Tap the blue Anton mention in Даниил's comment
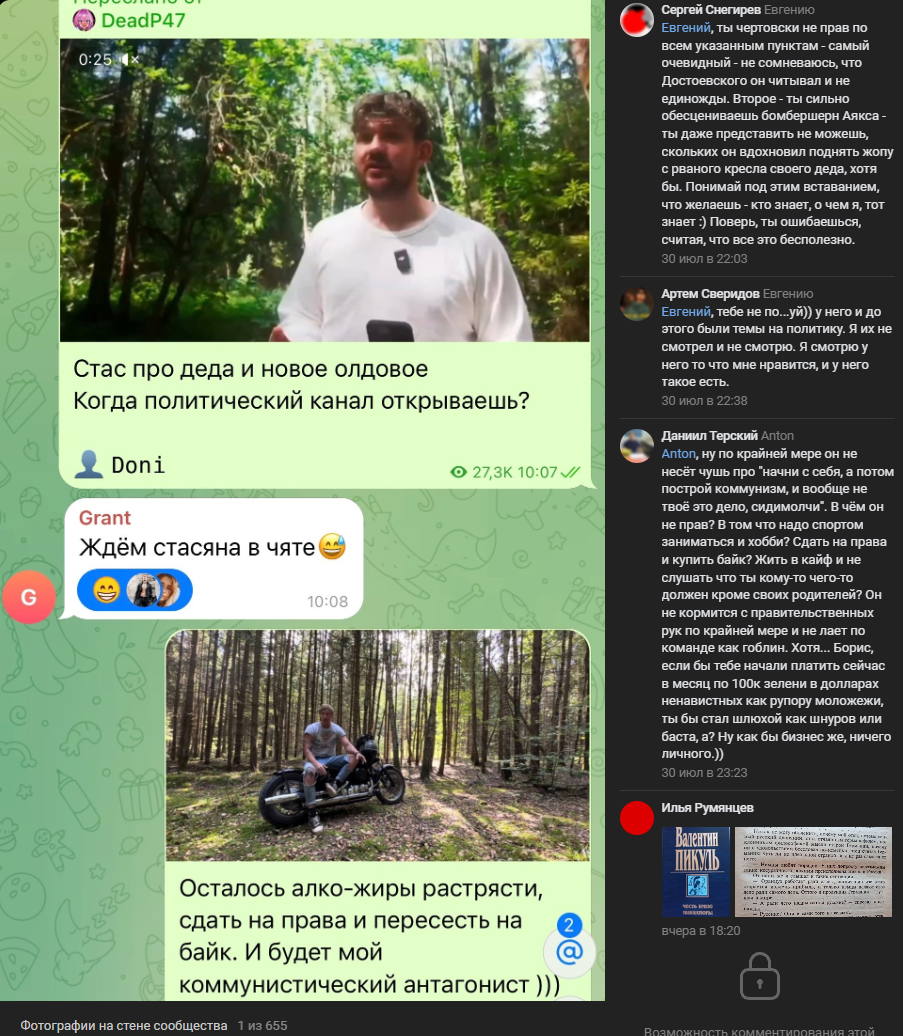903x1036 pixels. [678, 453]
